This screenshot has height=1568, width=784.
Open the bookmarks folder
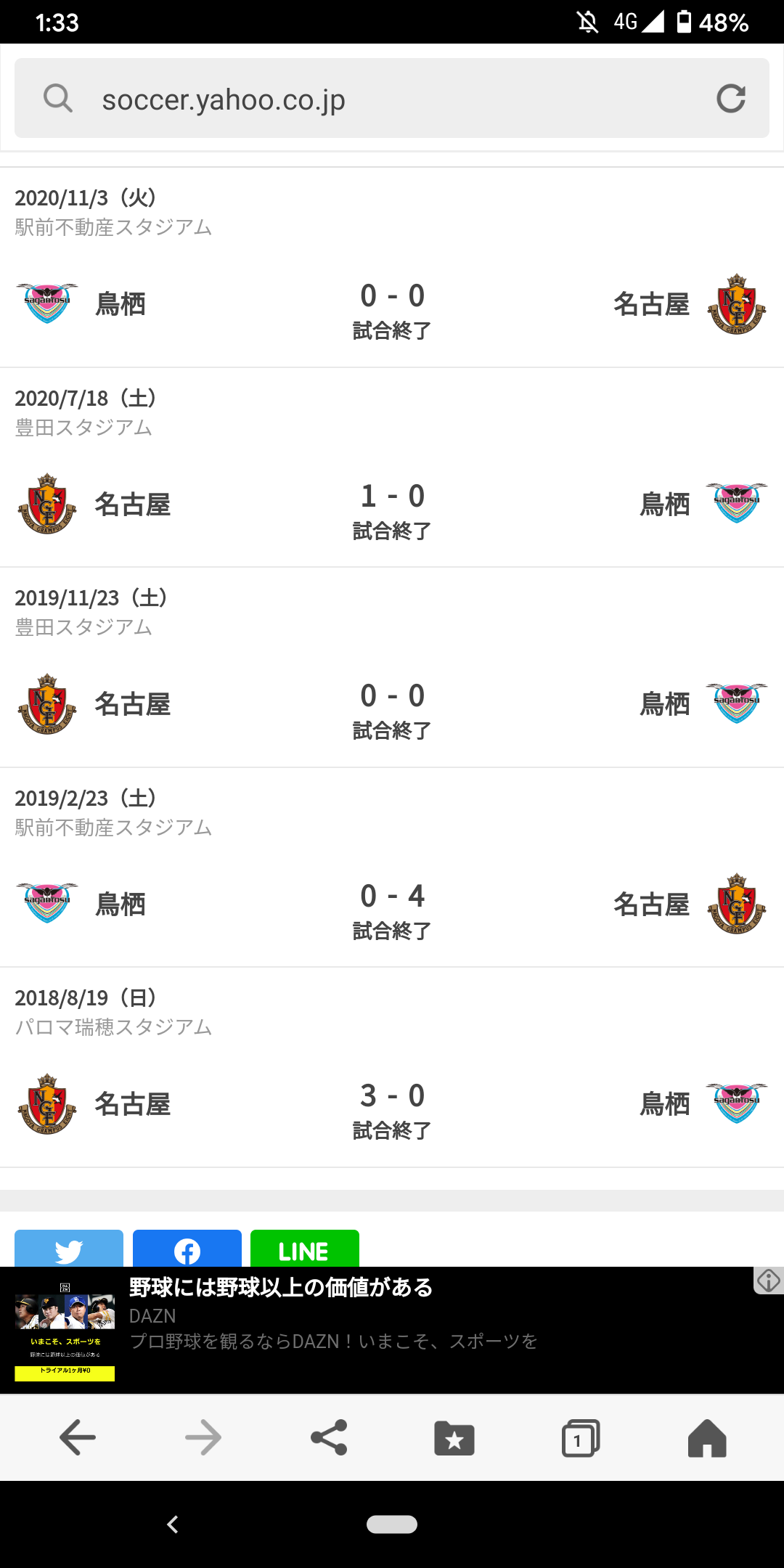[454, 1438]
